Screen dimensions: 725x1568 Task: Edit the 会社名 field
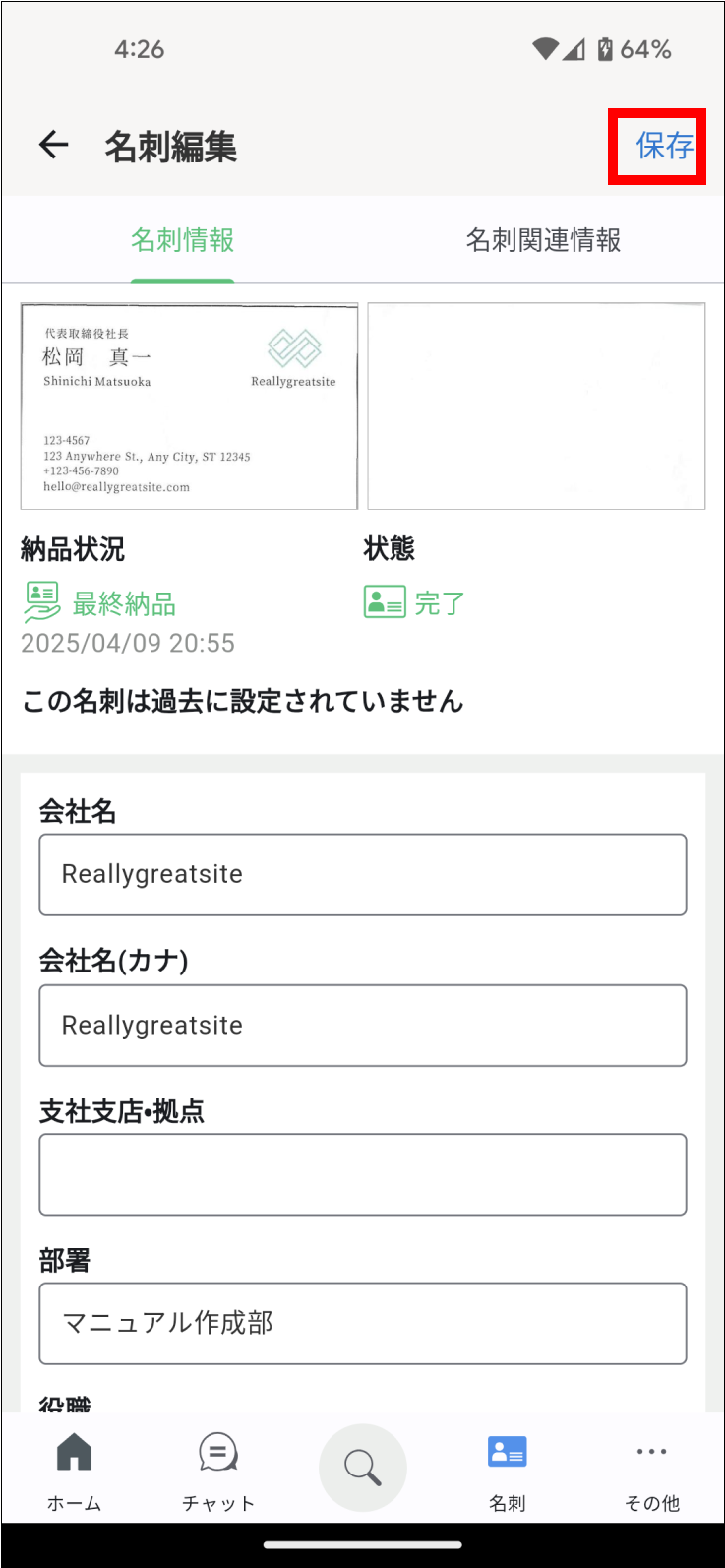point(363,874)
